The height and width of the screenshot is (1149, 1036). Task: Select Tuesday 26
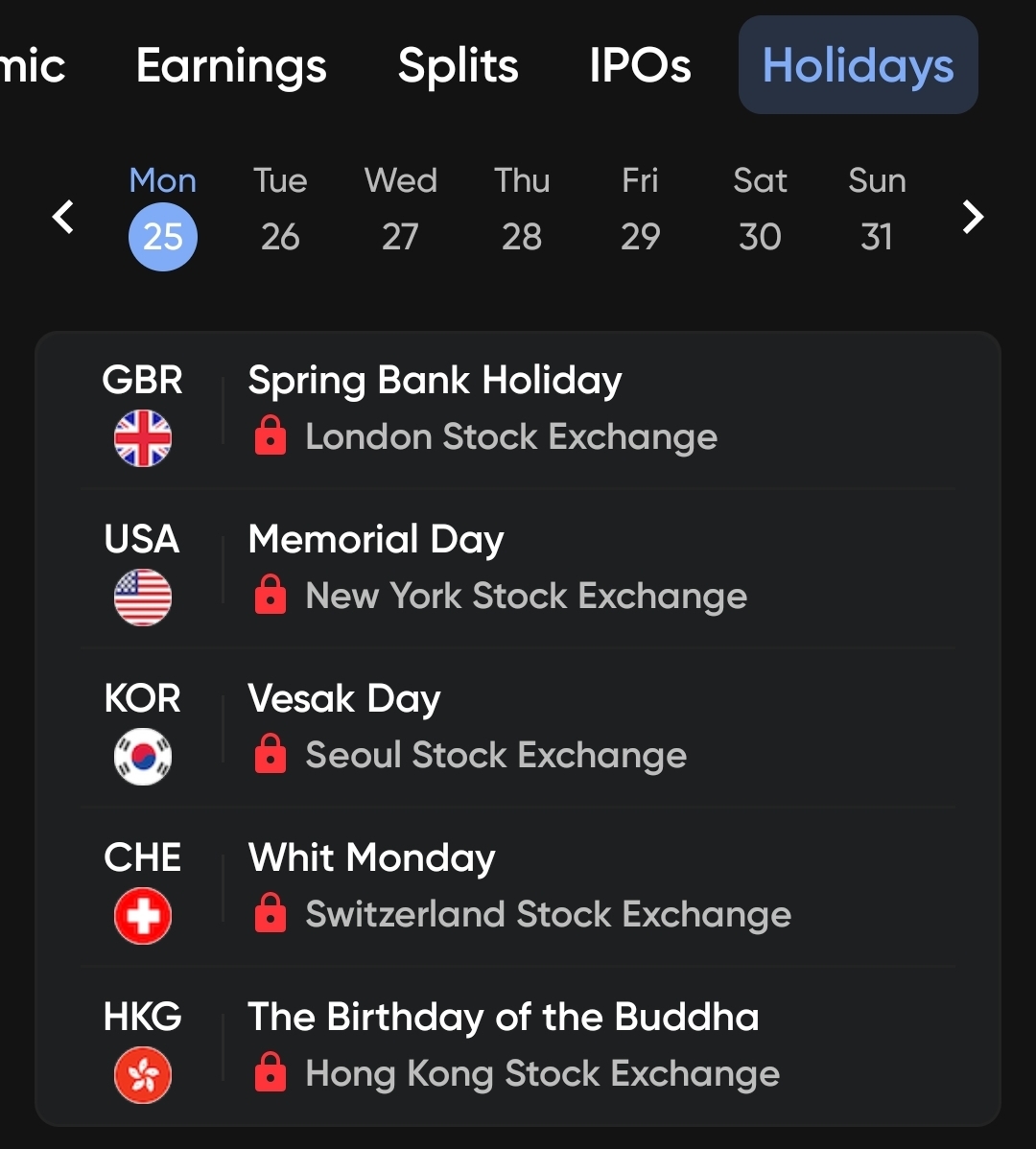(x=280, y=217)
